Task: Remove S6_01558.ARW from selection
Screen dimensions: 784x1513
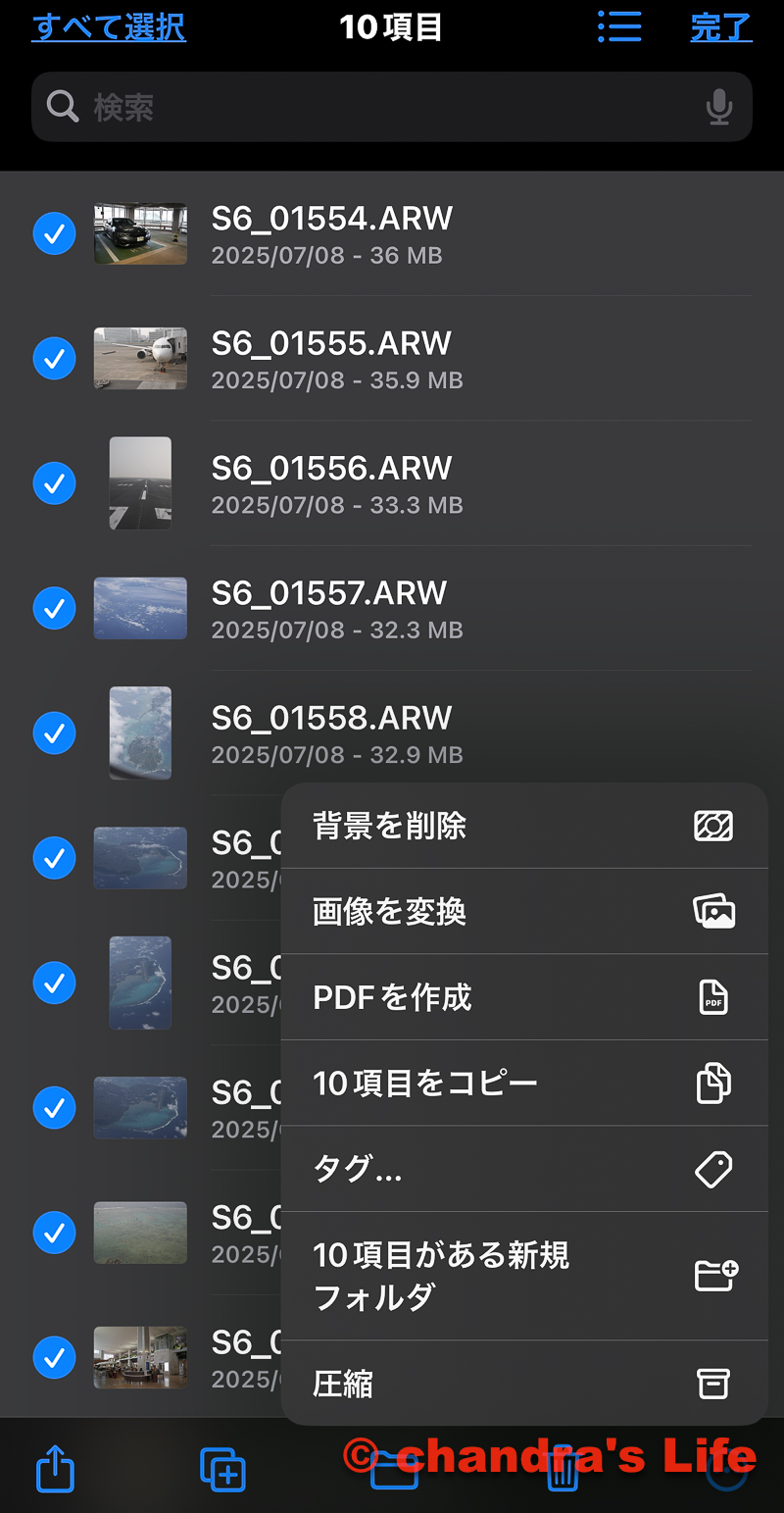Action: point(55,733)
